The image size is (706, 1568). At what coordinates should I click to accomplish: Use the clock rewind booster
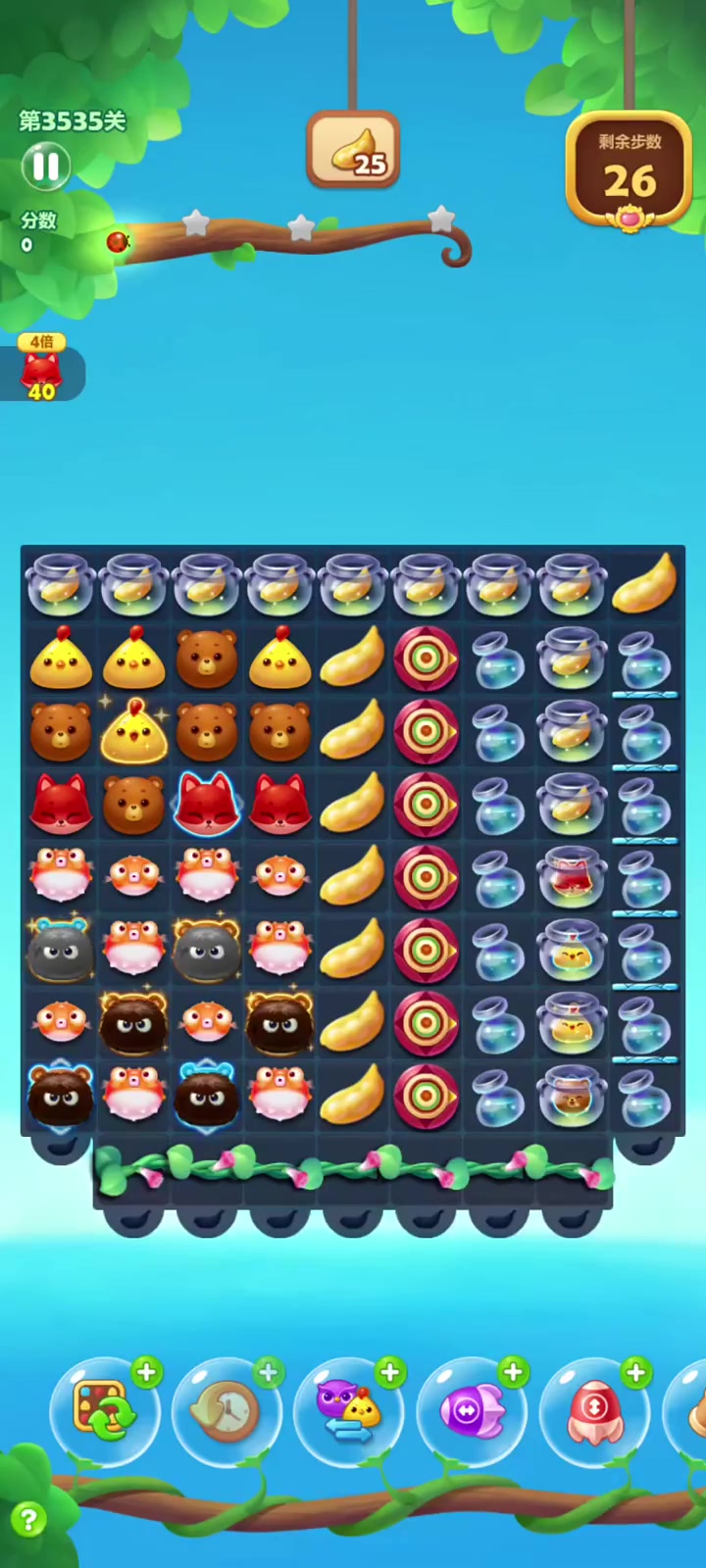pos(227,1413)
